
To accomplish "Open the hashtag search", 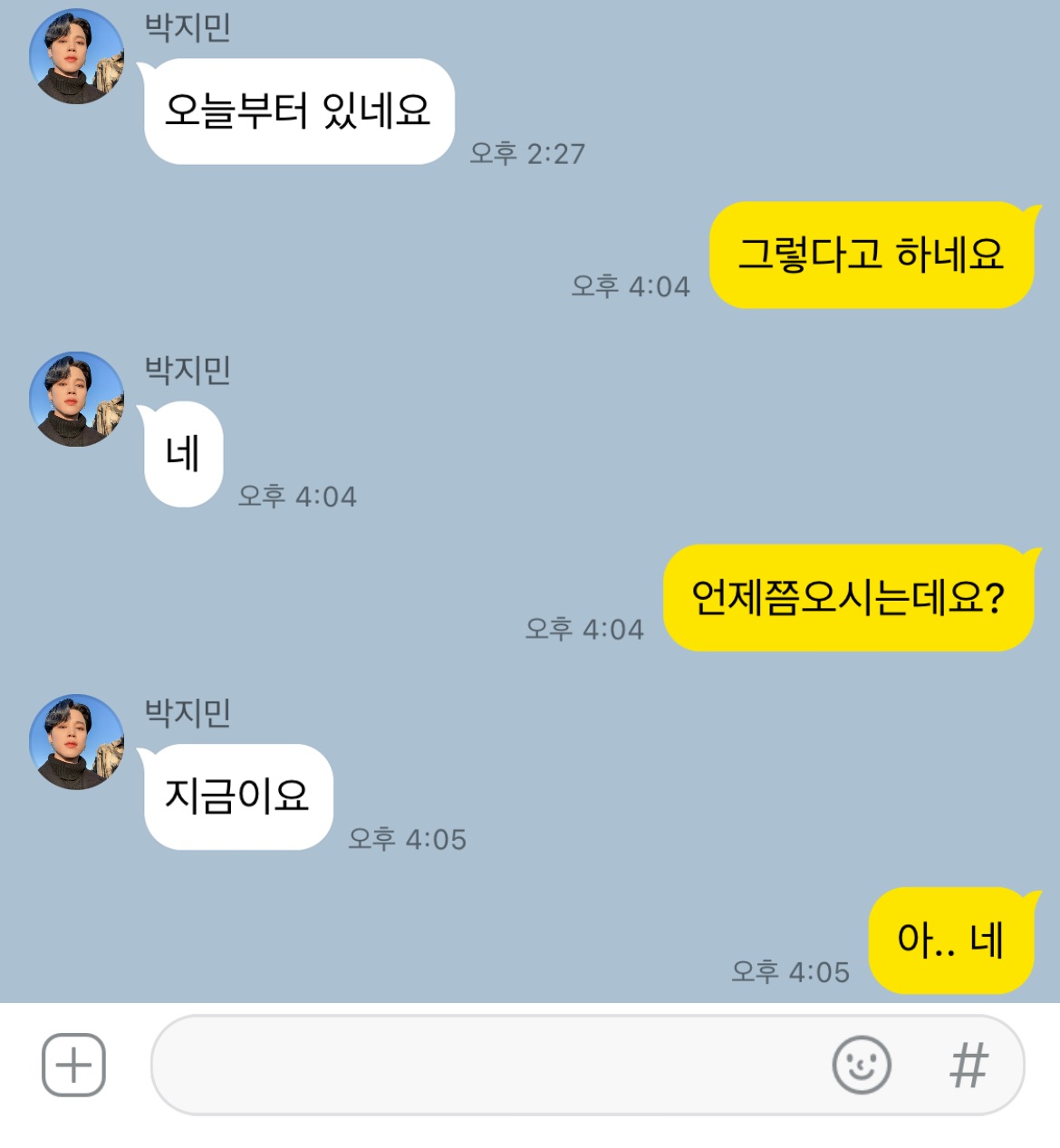I will click(x=968, y=1066).
